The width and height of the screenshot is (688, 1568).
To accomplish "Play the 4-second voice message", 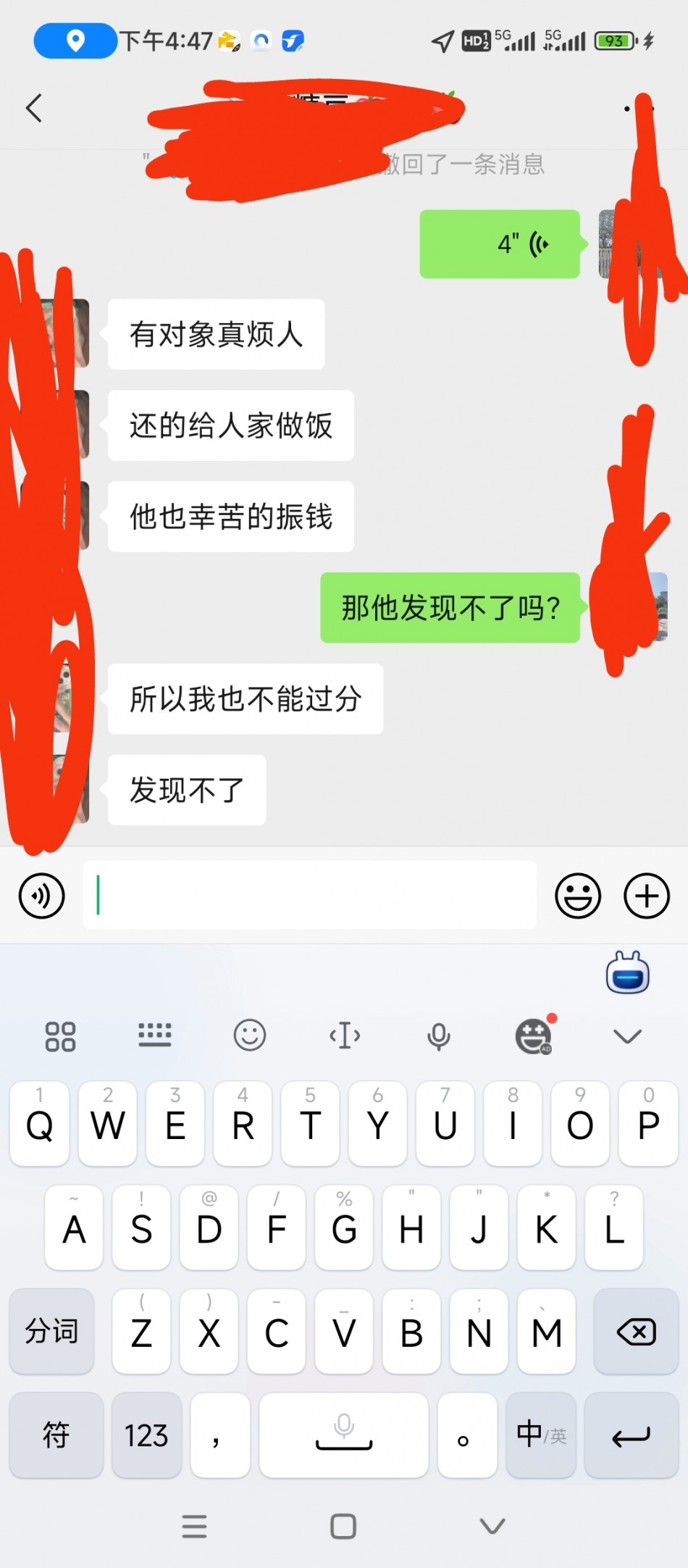I will [x=500, y=244].
